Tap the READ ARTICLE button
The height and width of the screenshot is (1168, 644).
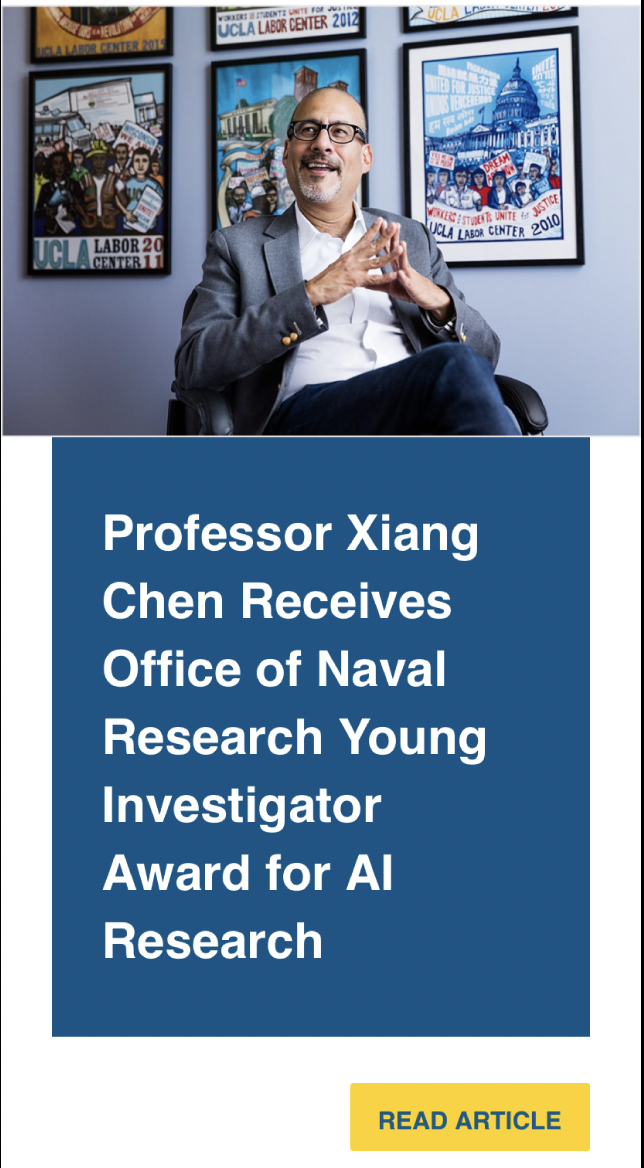tap(469, 1118)
